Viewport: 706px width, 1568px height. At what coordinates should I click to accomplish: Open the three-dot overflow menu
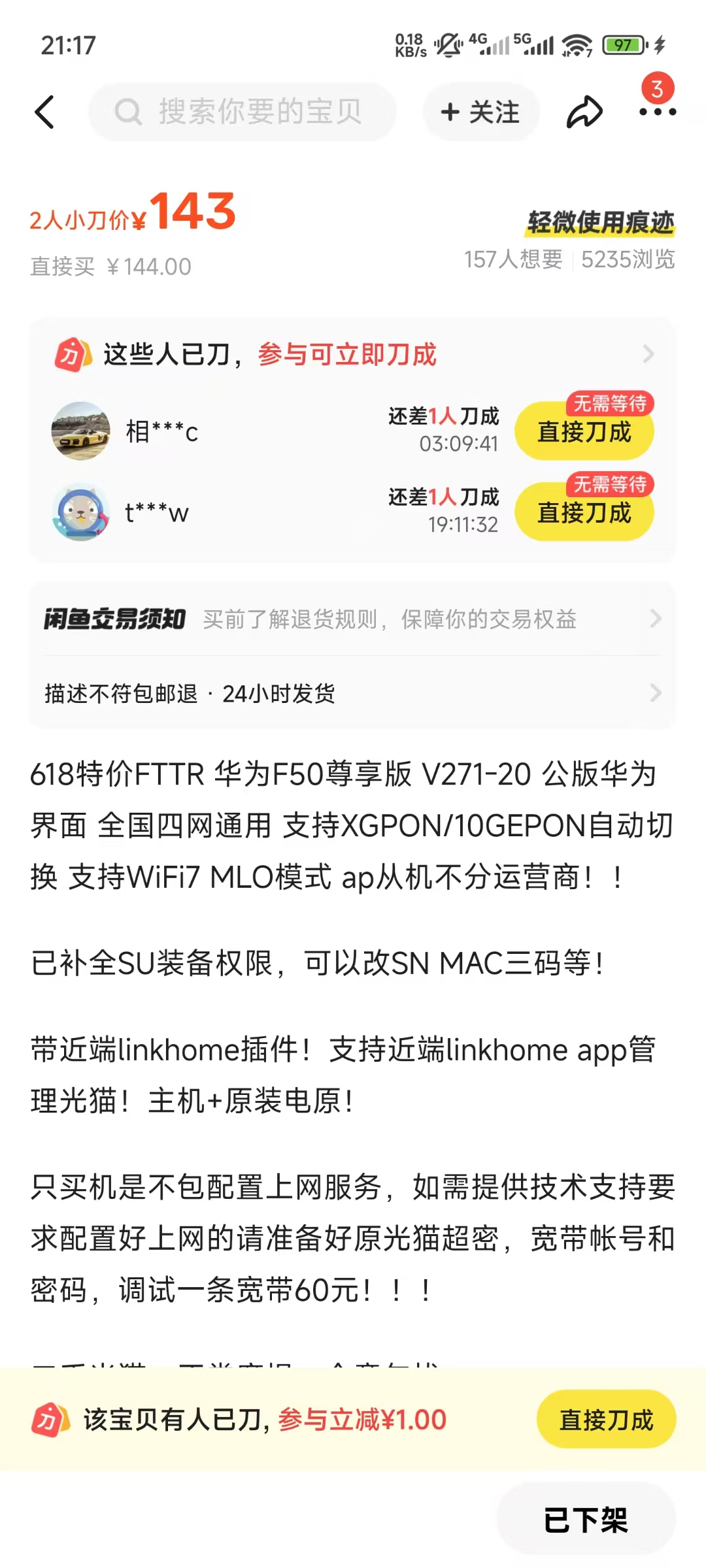tap(657, 112)
